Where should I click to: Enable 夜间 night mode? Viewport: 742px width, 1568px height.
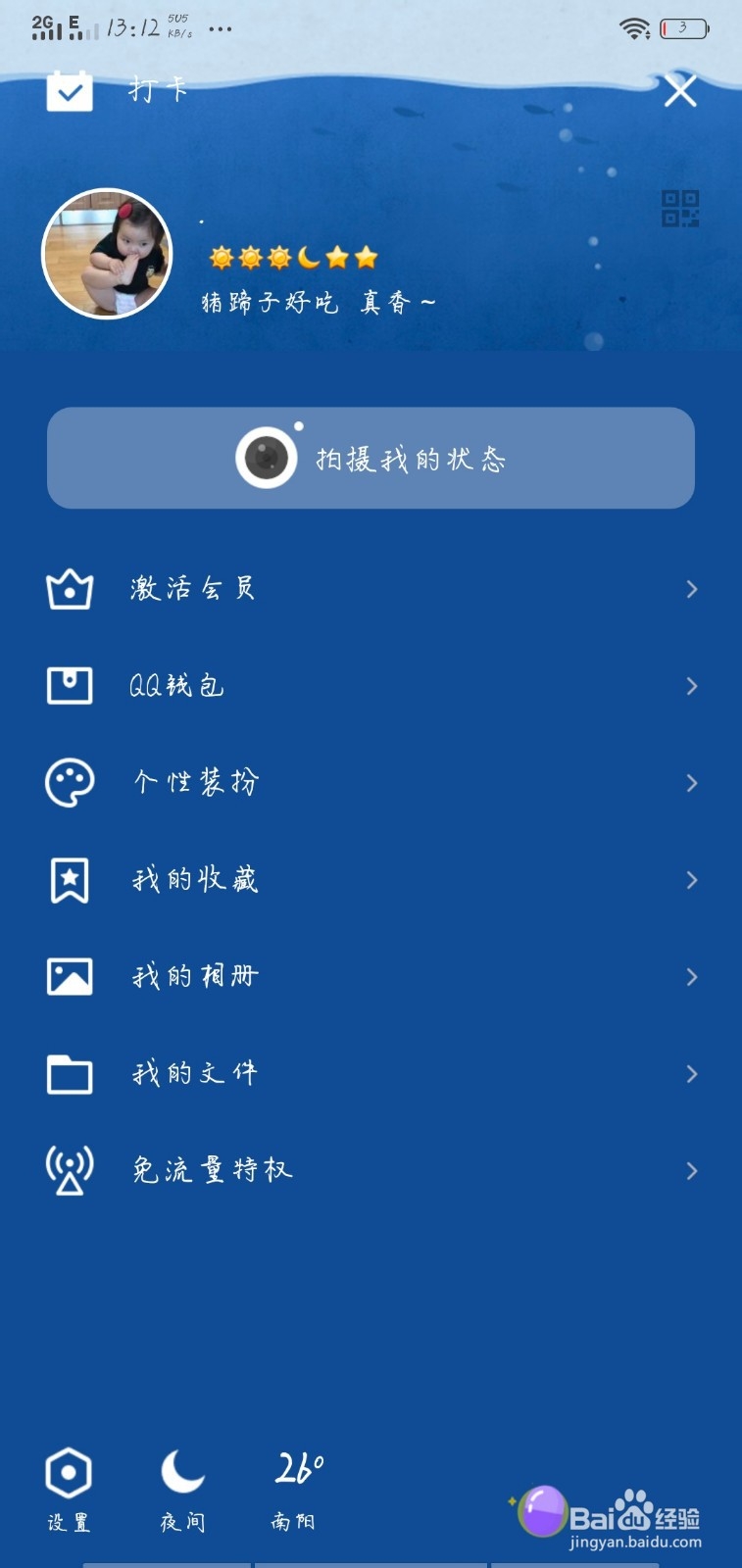coord(183,1490)
